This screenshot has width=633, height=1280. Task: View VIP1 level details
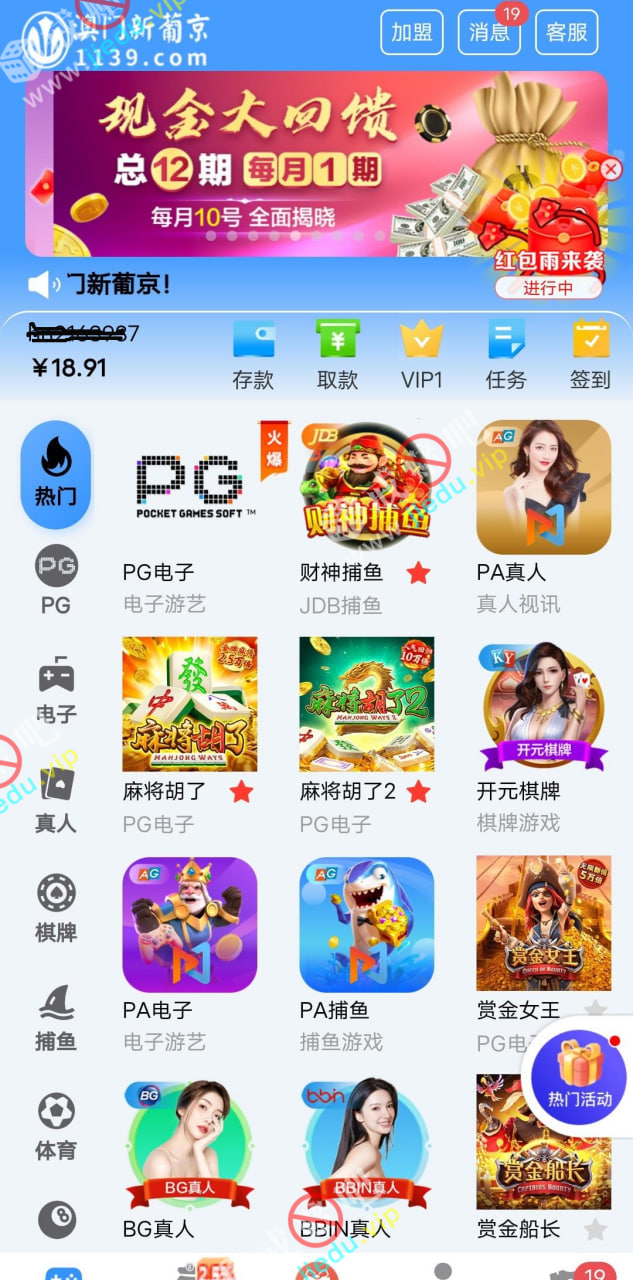click(421, 354)
